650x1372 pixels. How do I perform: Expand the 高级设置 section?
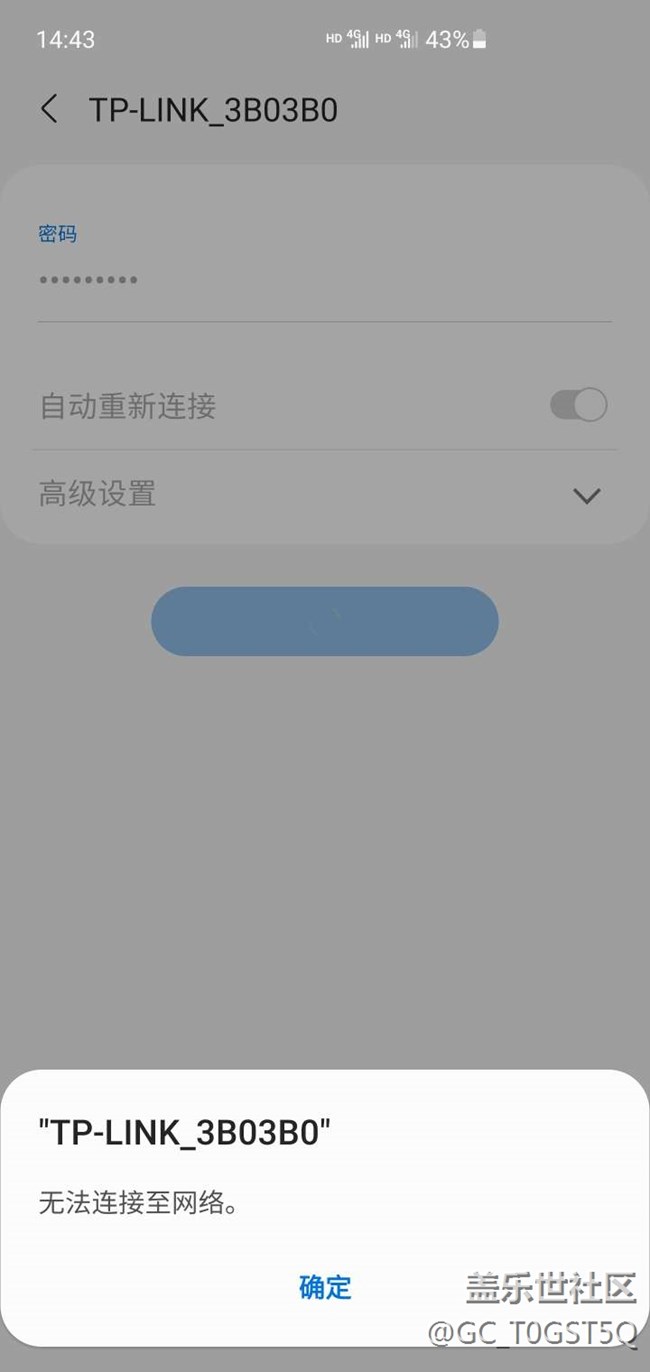[585, 495]
